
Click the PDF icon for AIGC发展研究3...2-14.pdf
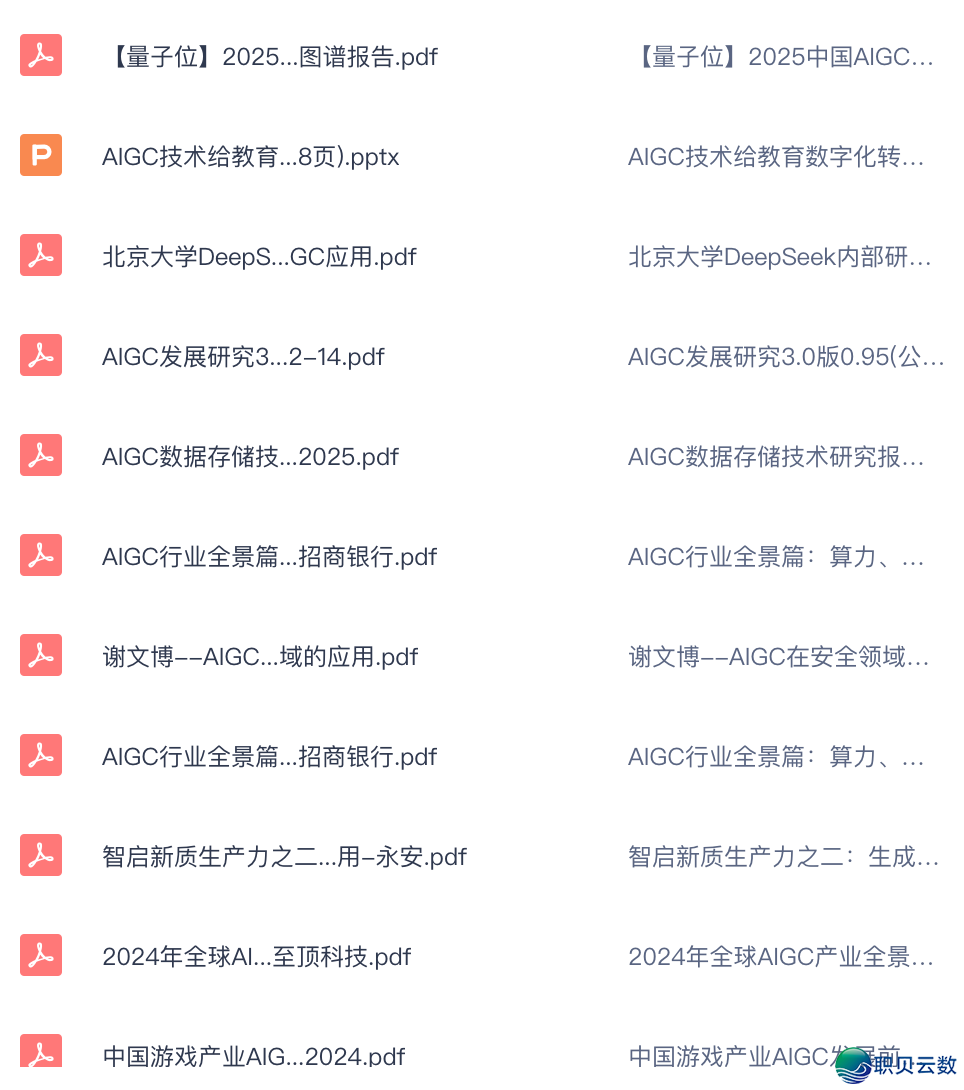tap(40, 355)
